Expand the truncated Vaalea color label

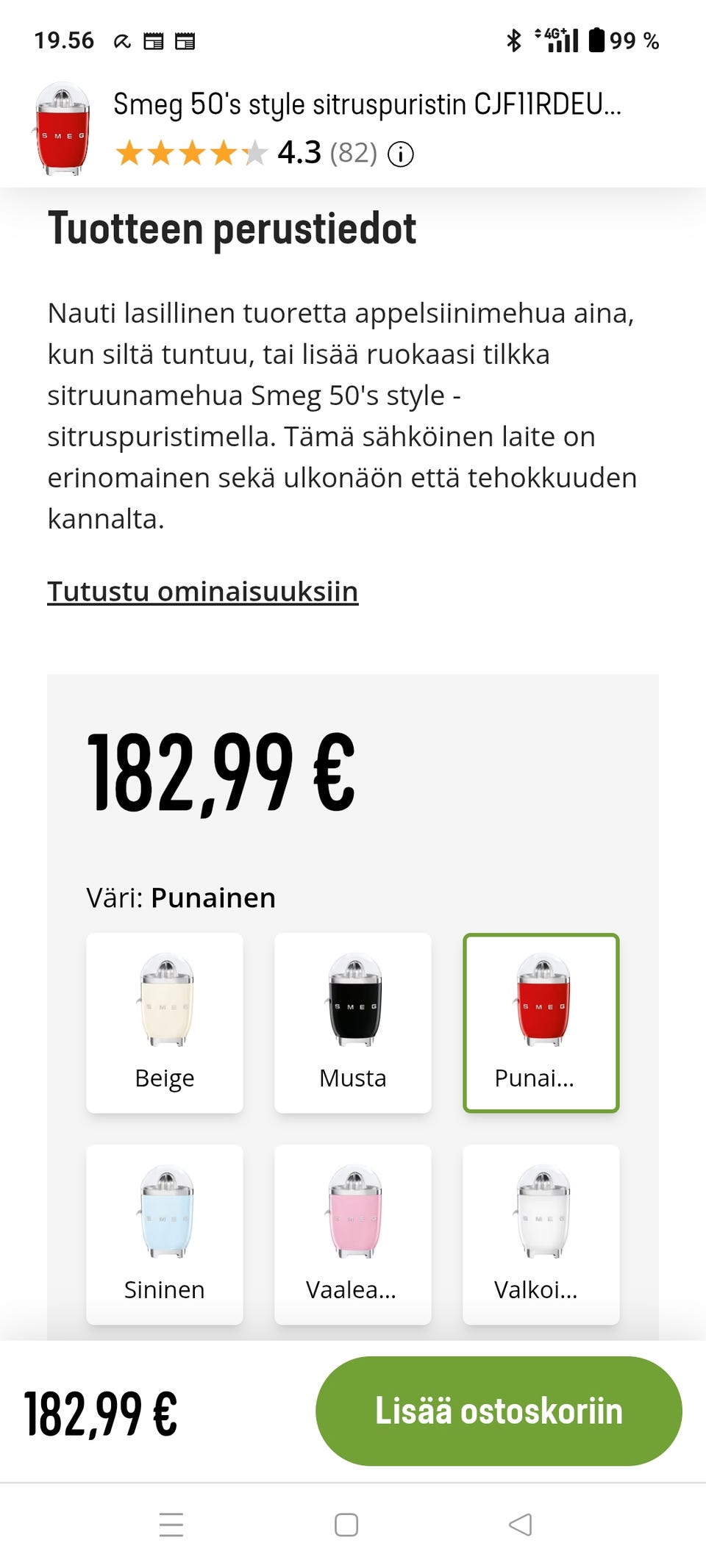pyautogui.click(x=352, y=1289)
